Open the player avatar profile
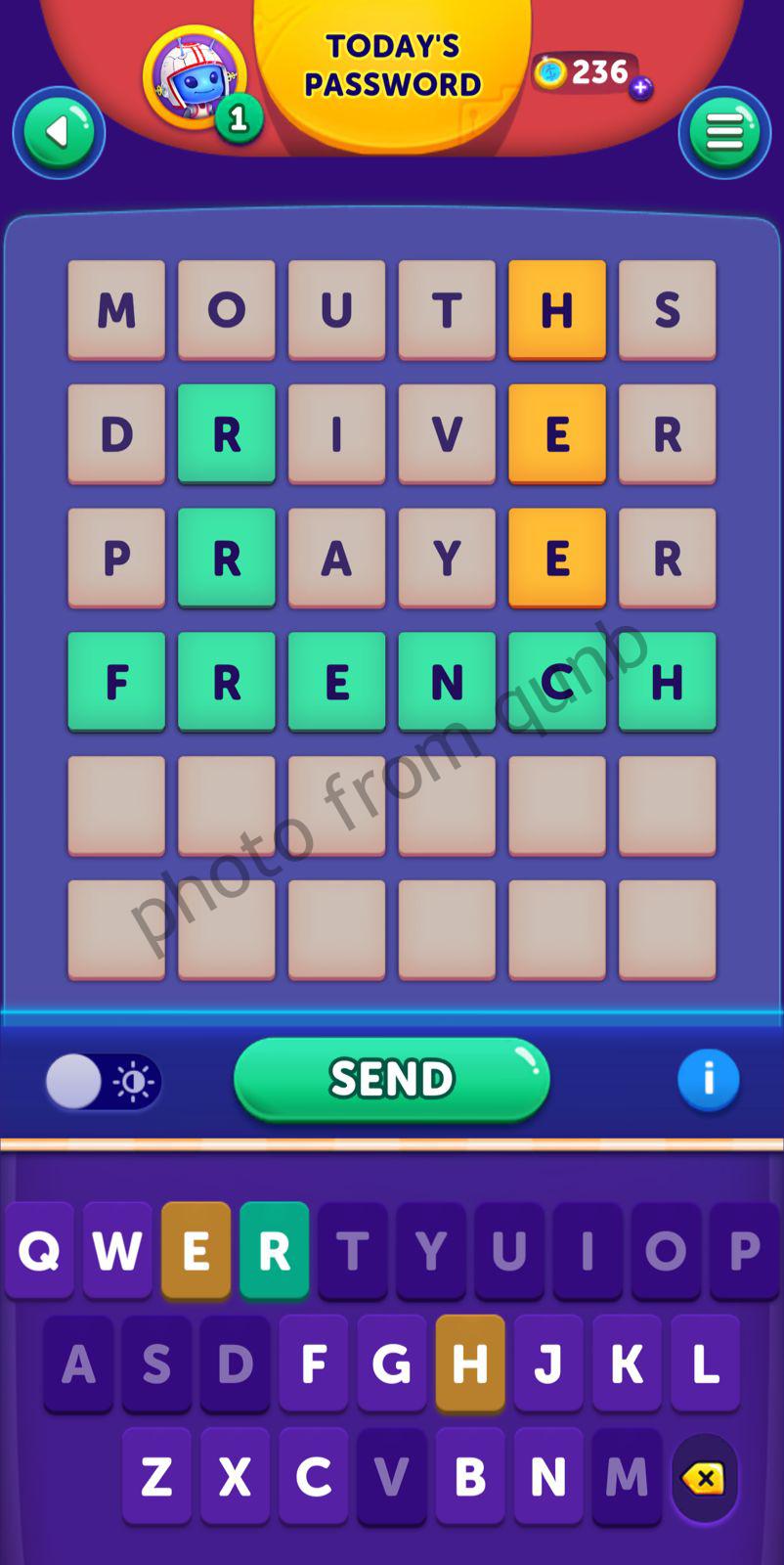 tap(195, 76)
